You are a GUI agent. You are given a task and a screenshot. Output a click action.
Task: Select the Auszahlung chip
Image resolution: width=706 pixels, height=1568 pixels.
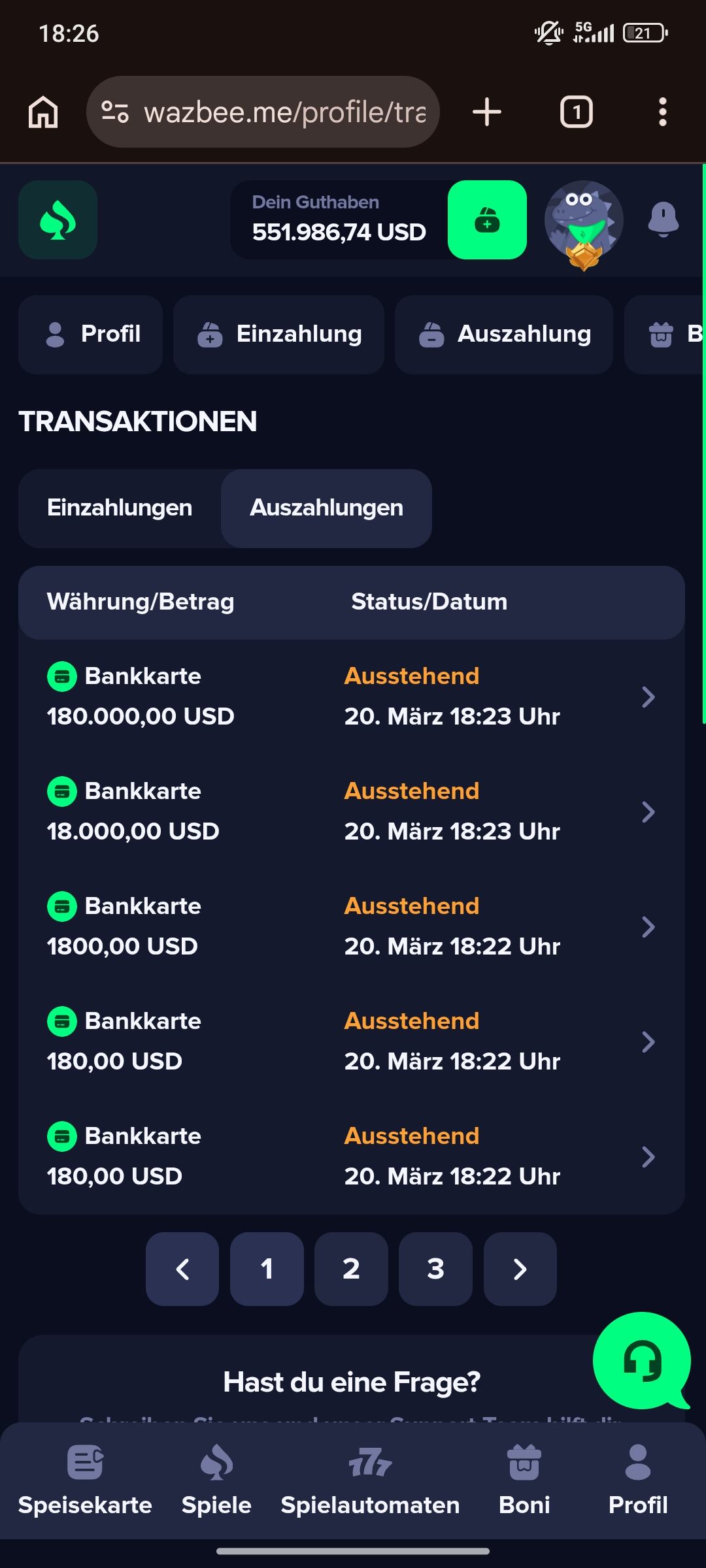[504, 335]
